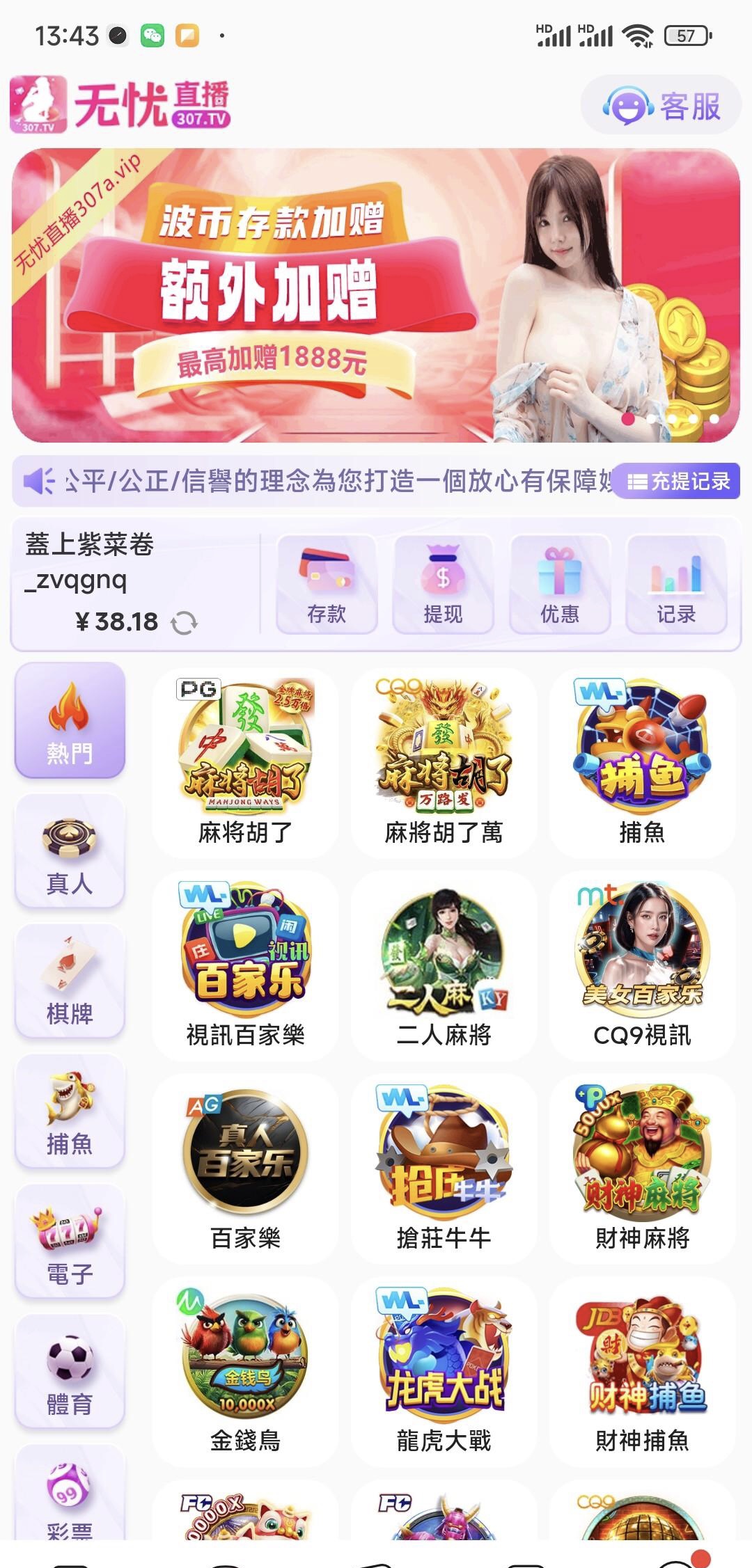The width and height of the screenshot is (752, 1568).
Task: Open the 龍虎大戰 game tile
Action: [x=444, y=1371]
